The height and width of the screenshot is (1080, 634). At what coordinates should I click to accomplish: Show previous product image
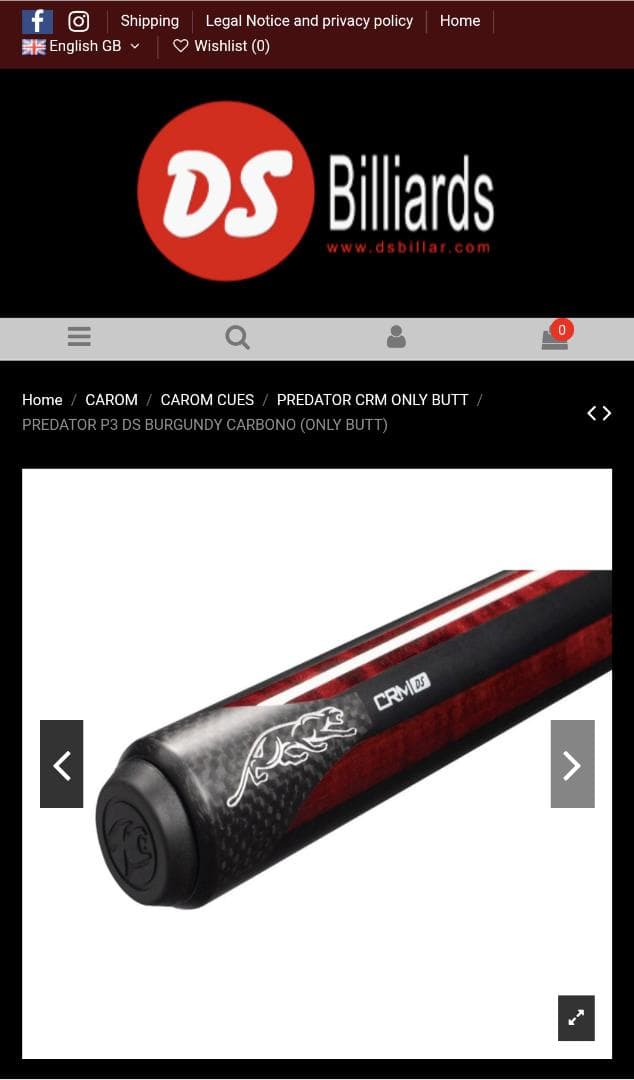61,764
